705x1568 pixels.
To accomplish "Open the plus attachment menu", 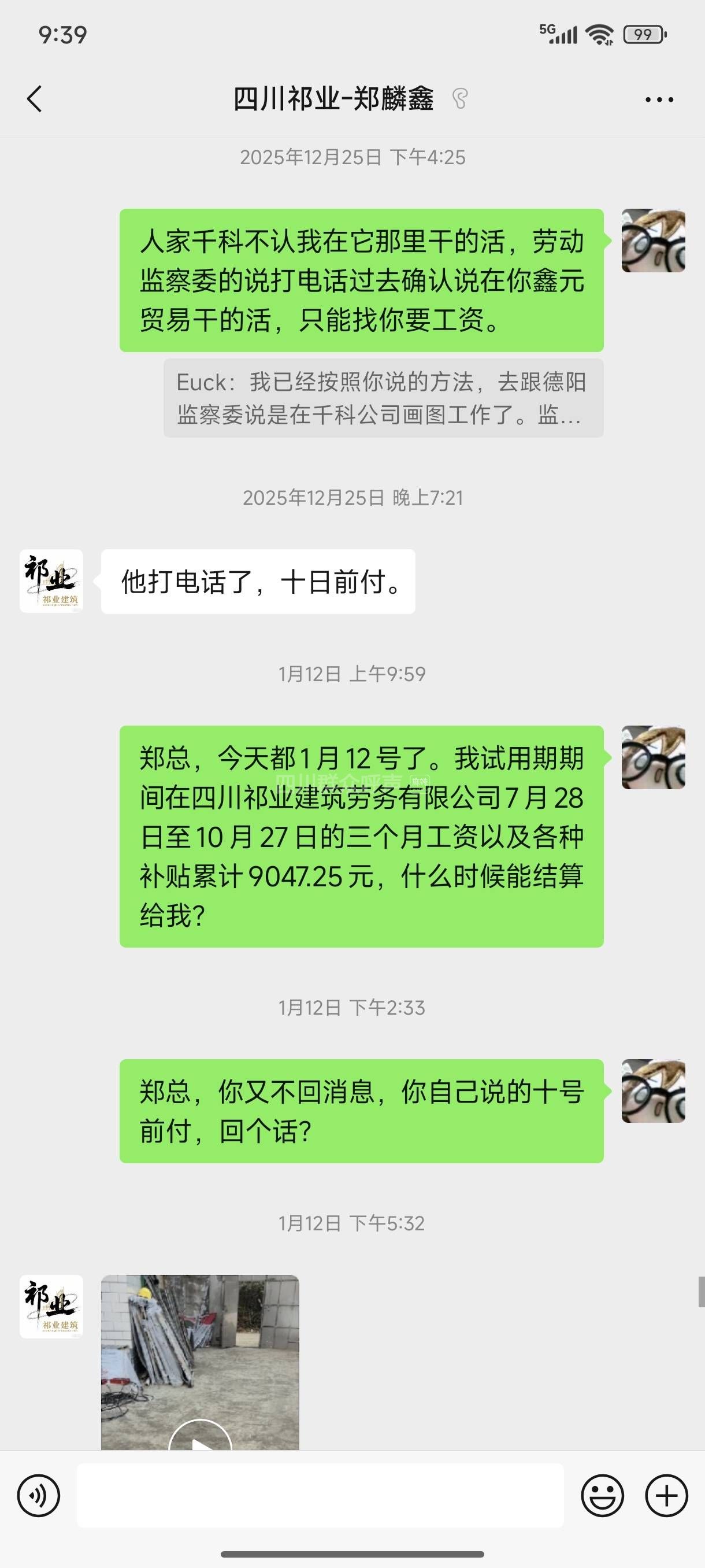I will [666, 1496].
